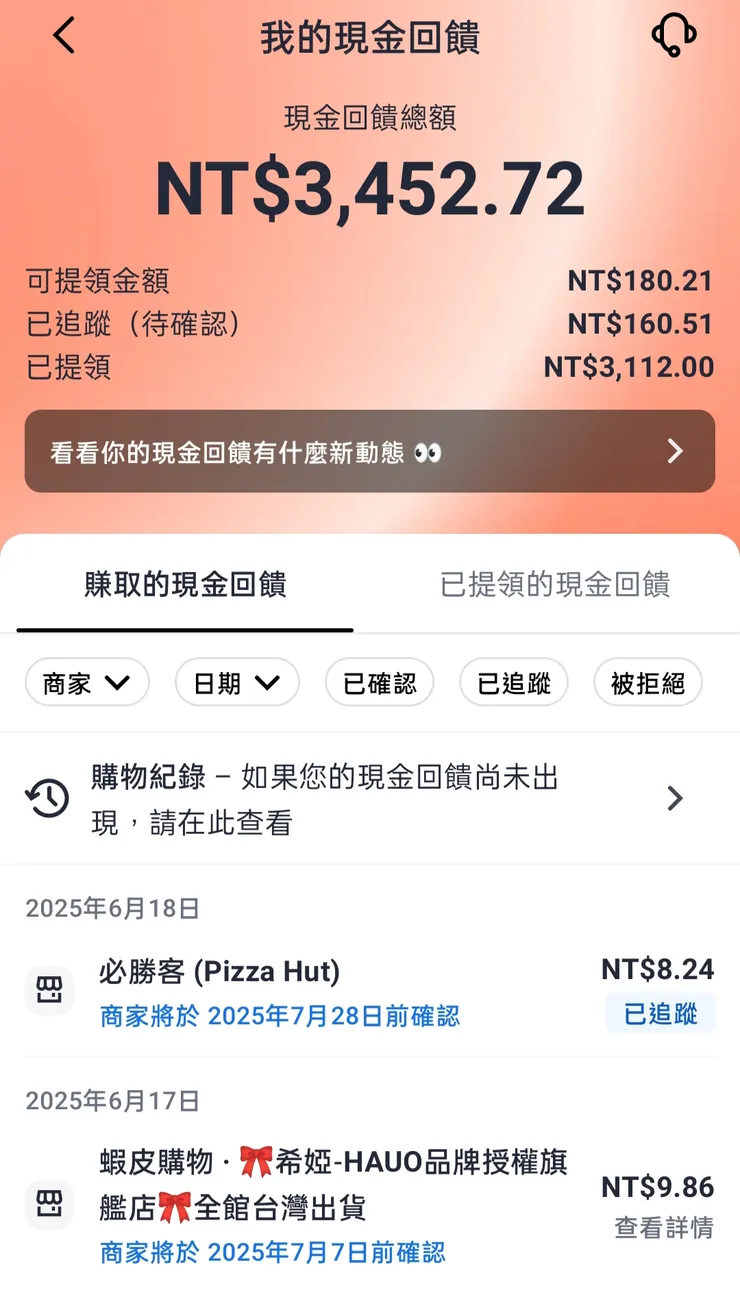This screenshot has height=1290, width=740.
Task: Switch to the 已提領的現金回饋 tab
Action: [555, 586]
